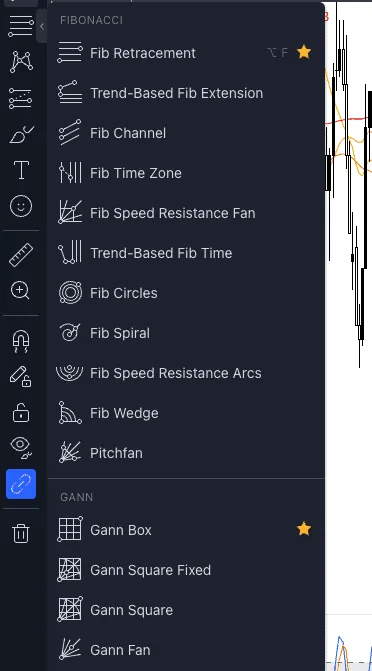The image size is (372, 671).
Task: Choose Trend-Based Fib Extension
Action: [186, 93]
